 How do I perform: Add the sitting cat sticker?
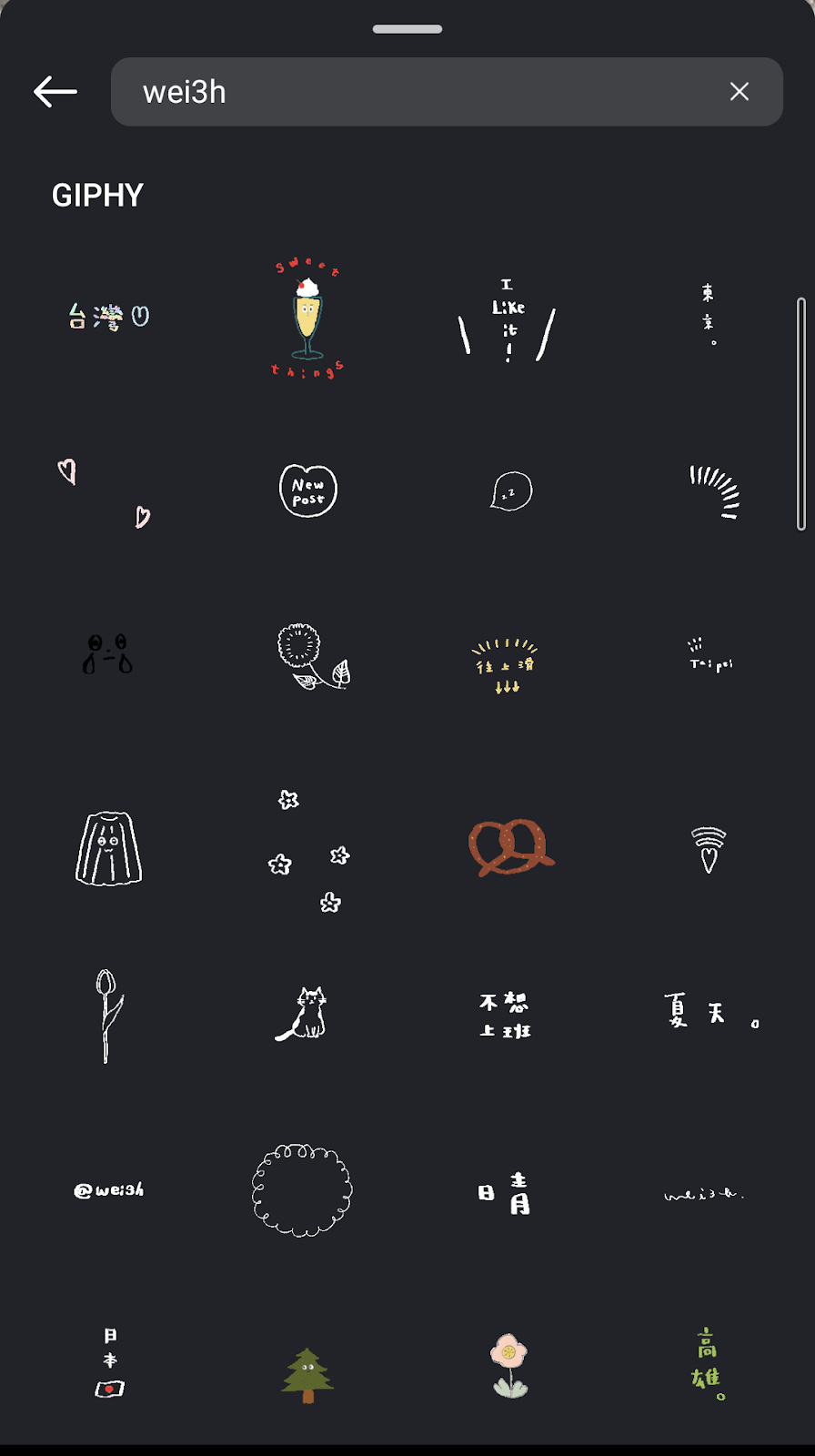point(302,1014)
